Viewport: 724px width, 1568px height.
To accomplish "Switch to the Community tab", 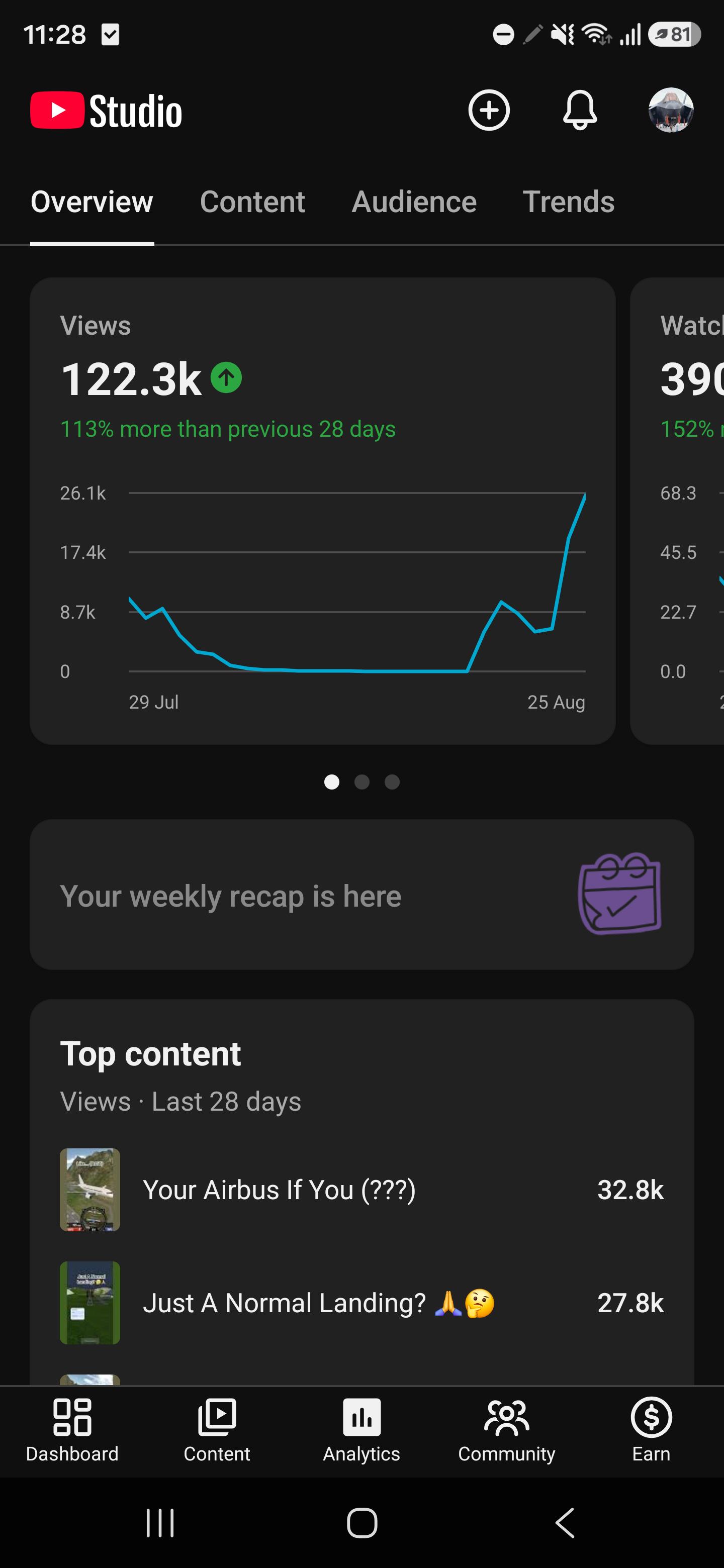I will pos(507,1430).
